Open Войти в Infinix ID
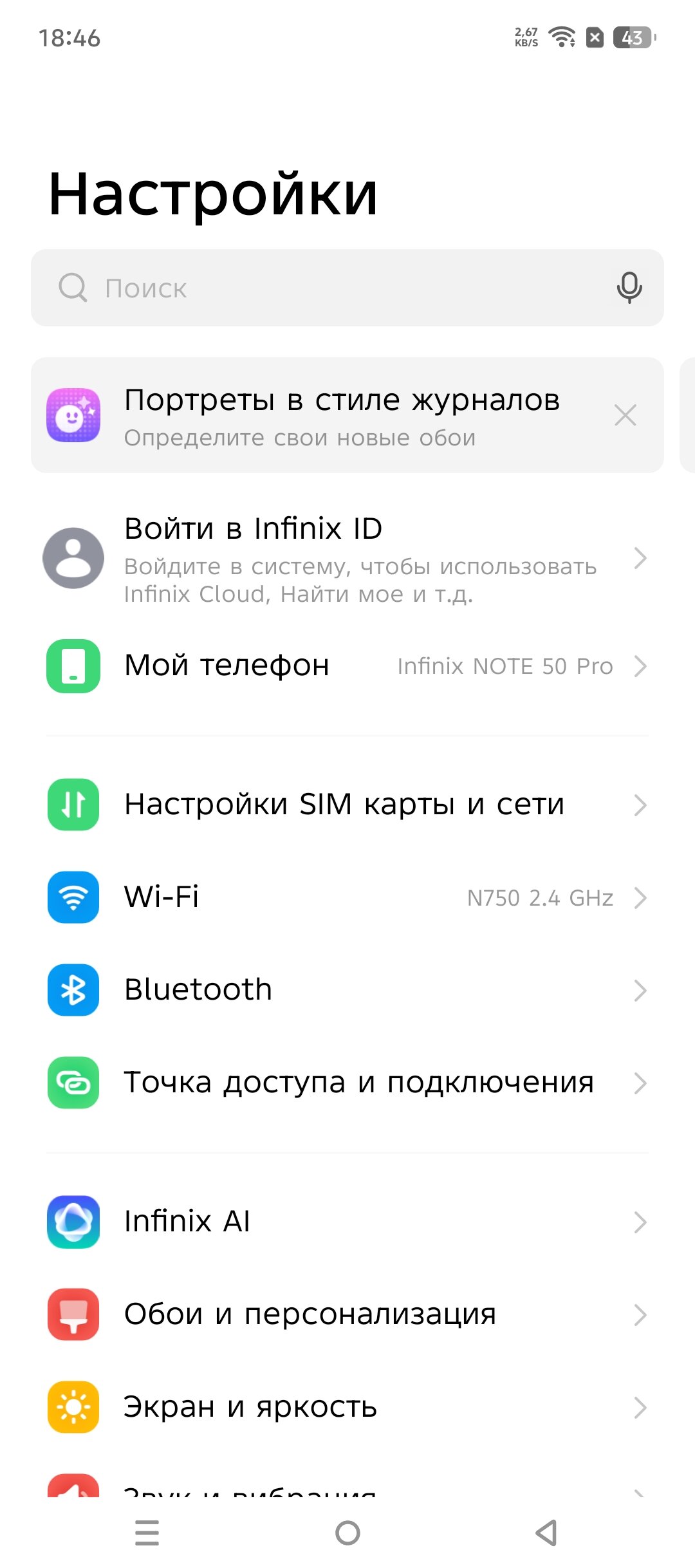Image resolution: width=695 pixels, height=1568 pixels. [347, 559]
